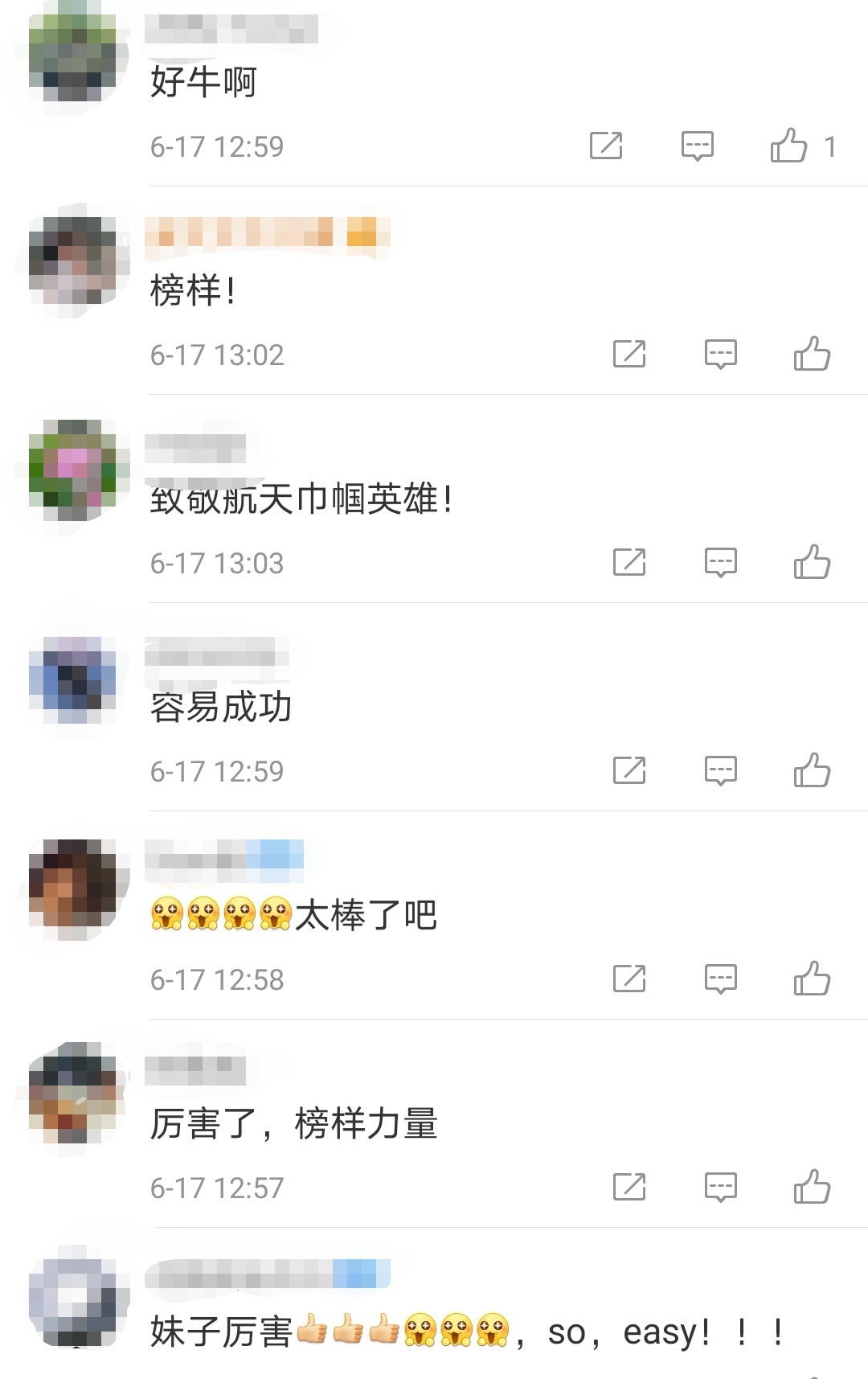This screenshot has width=868, height=1379.
Task: Like the comment "榜样!"
Action: [x=812, y=354]
